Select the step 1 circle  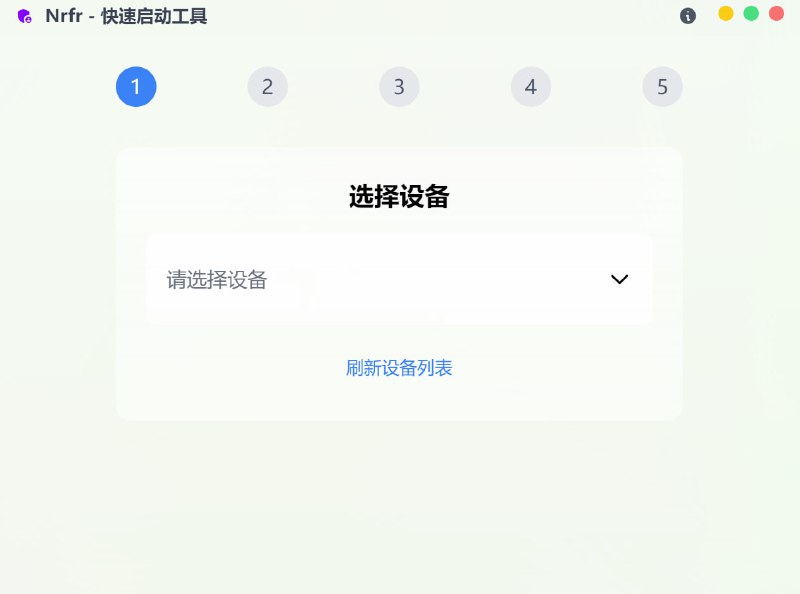(136, 87)
